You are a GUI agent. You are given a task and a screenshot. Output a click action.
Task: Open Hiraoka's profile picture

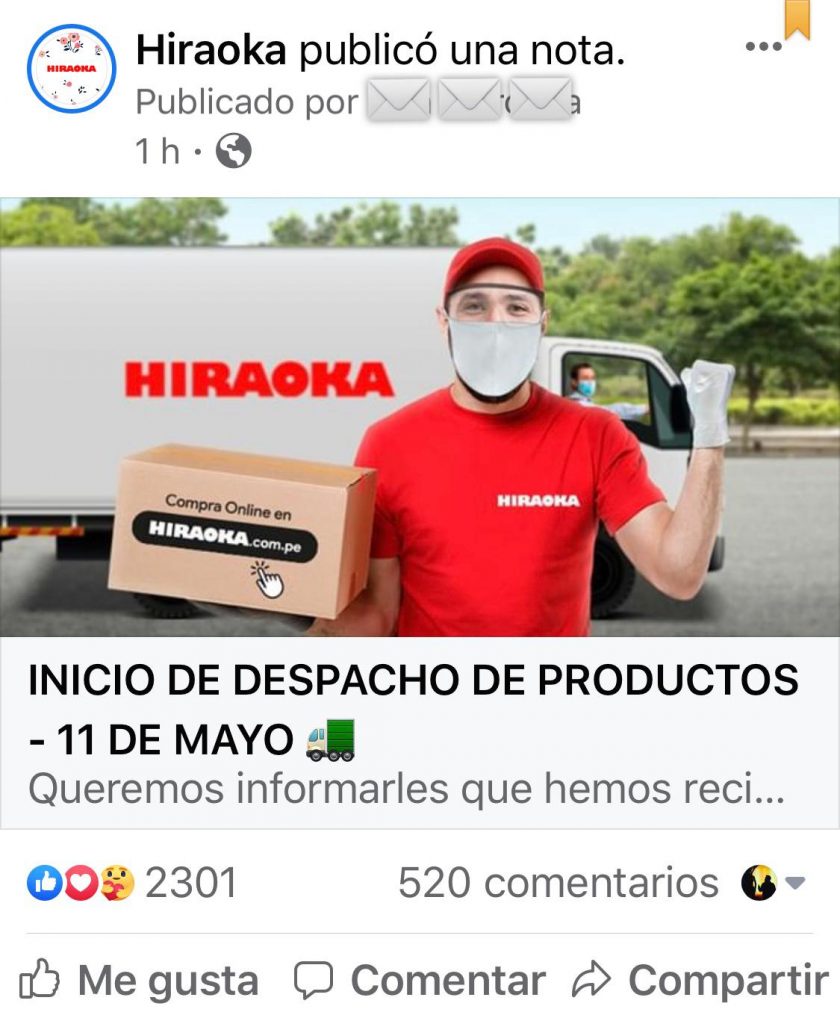point(71,69)
